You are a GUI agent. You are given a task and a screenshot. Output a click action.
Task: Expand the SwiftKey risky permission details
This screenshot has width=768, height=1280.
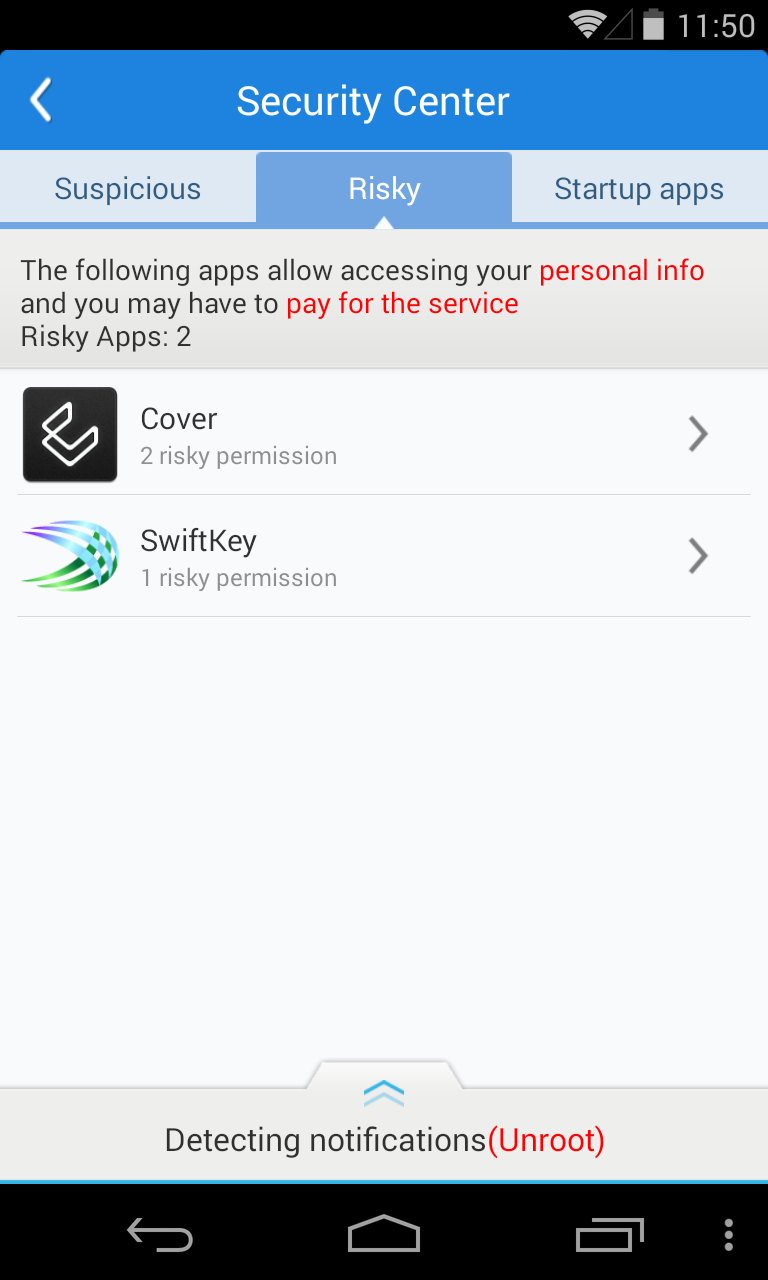coord(697,556)
